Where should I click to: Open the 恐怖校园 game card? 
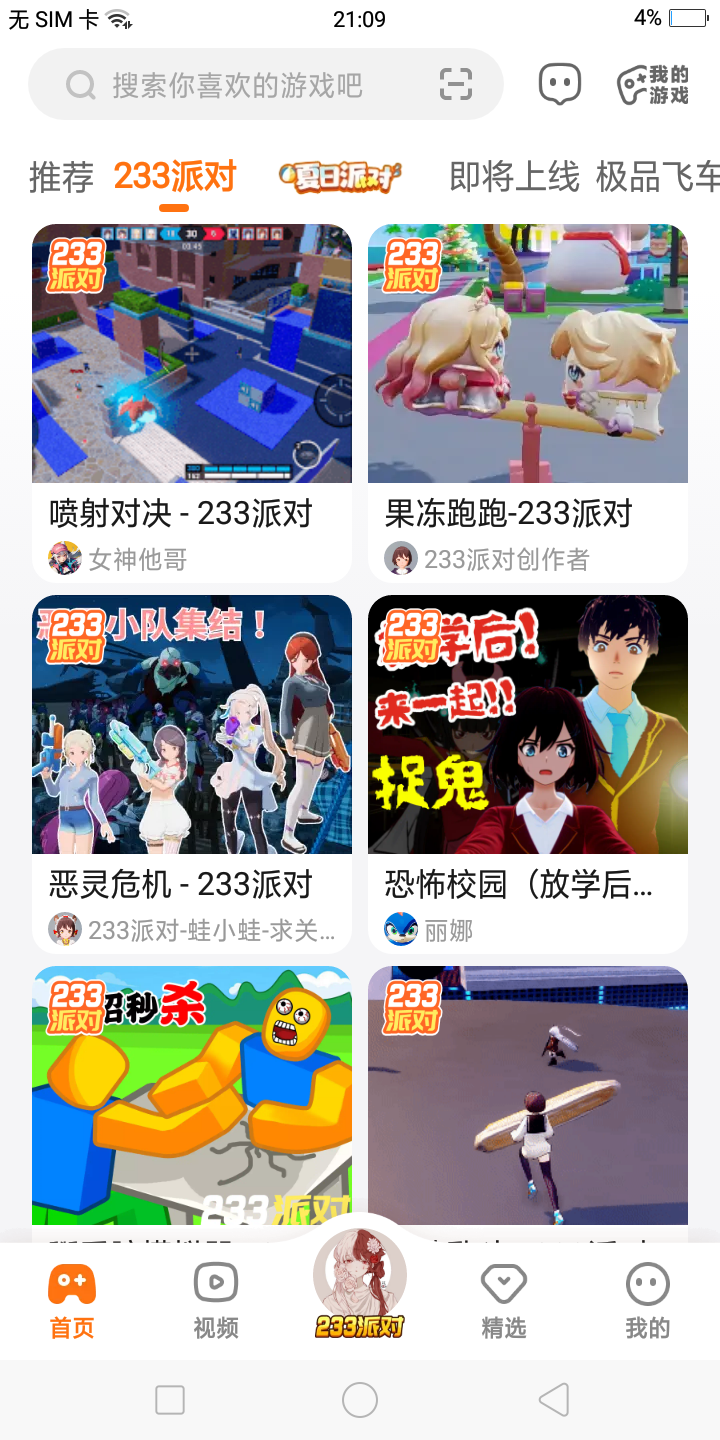tap(528, 770)
